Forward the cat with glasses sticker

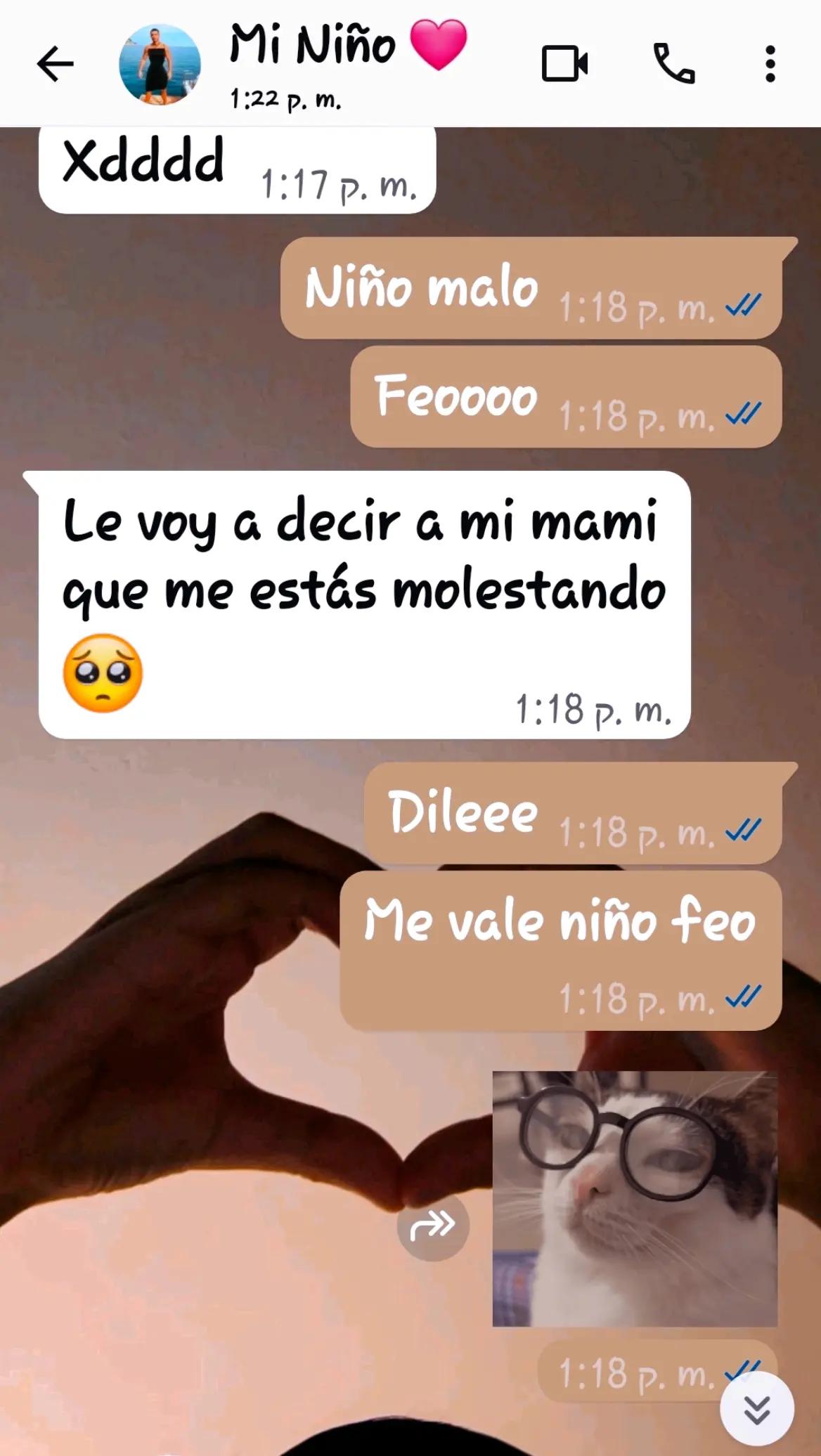tap(433, 1226)
